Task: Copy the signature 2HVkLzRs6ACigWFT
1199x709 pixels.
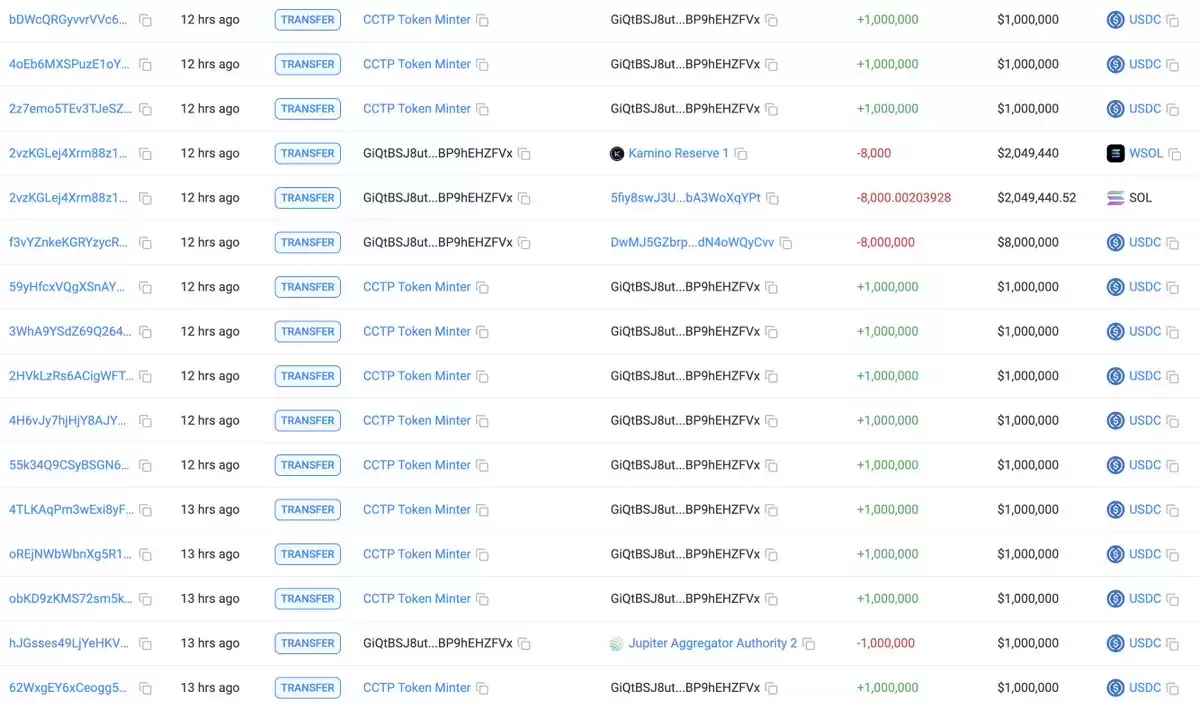Action: 146,377
